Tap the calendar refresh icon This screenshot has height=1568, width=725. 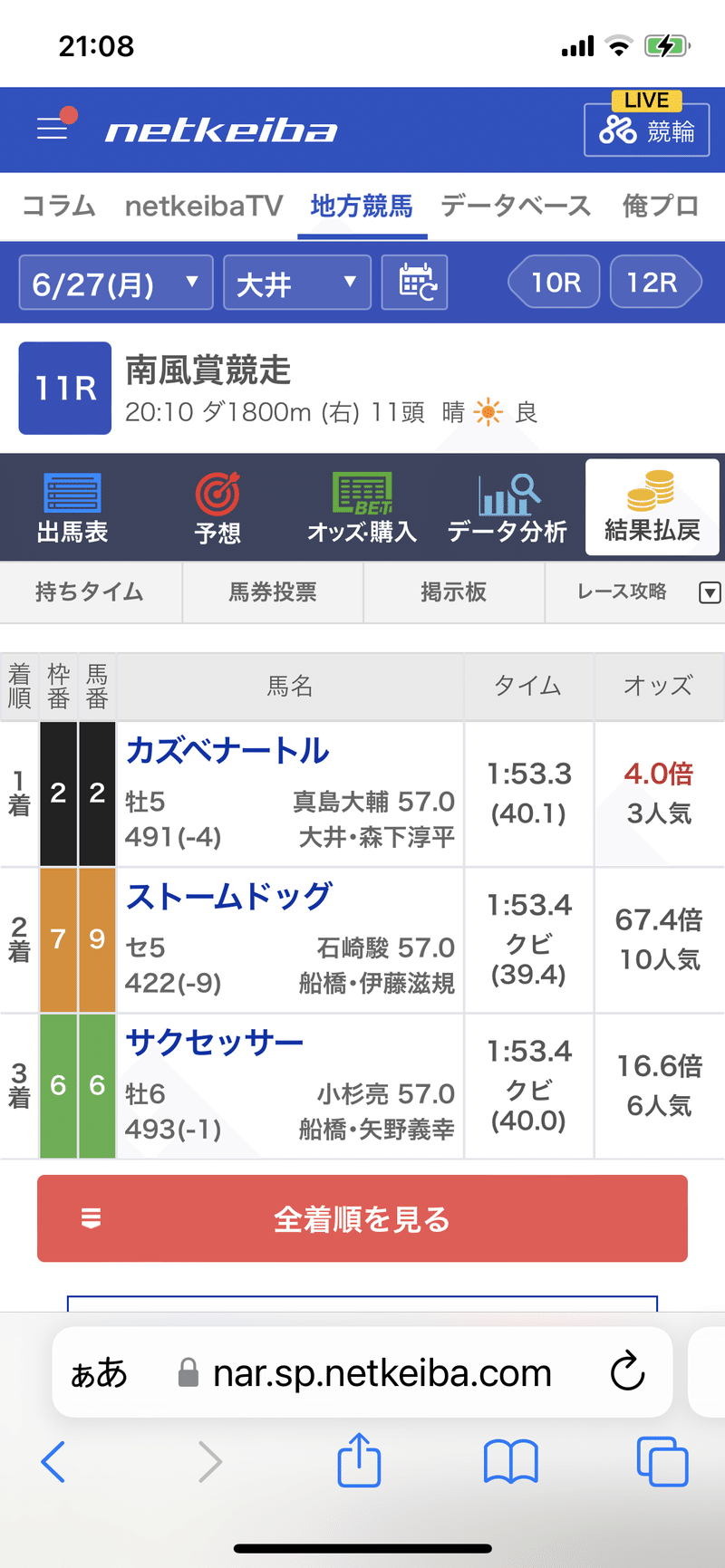414,283
